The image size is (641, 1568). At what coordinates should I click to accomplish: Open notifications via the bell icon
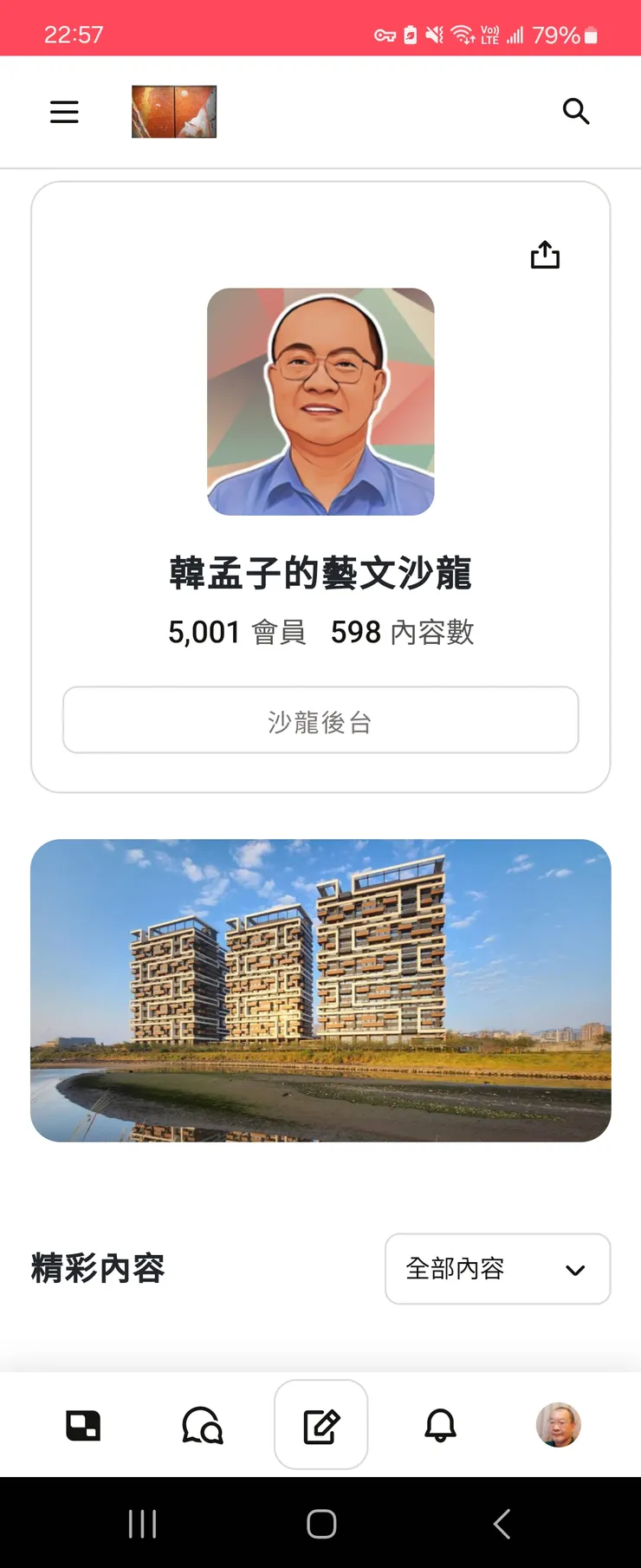pos(440,1424)
